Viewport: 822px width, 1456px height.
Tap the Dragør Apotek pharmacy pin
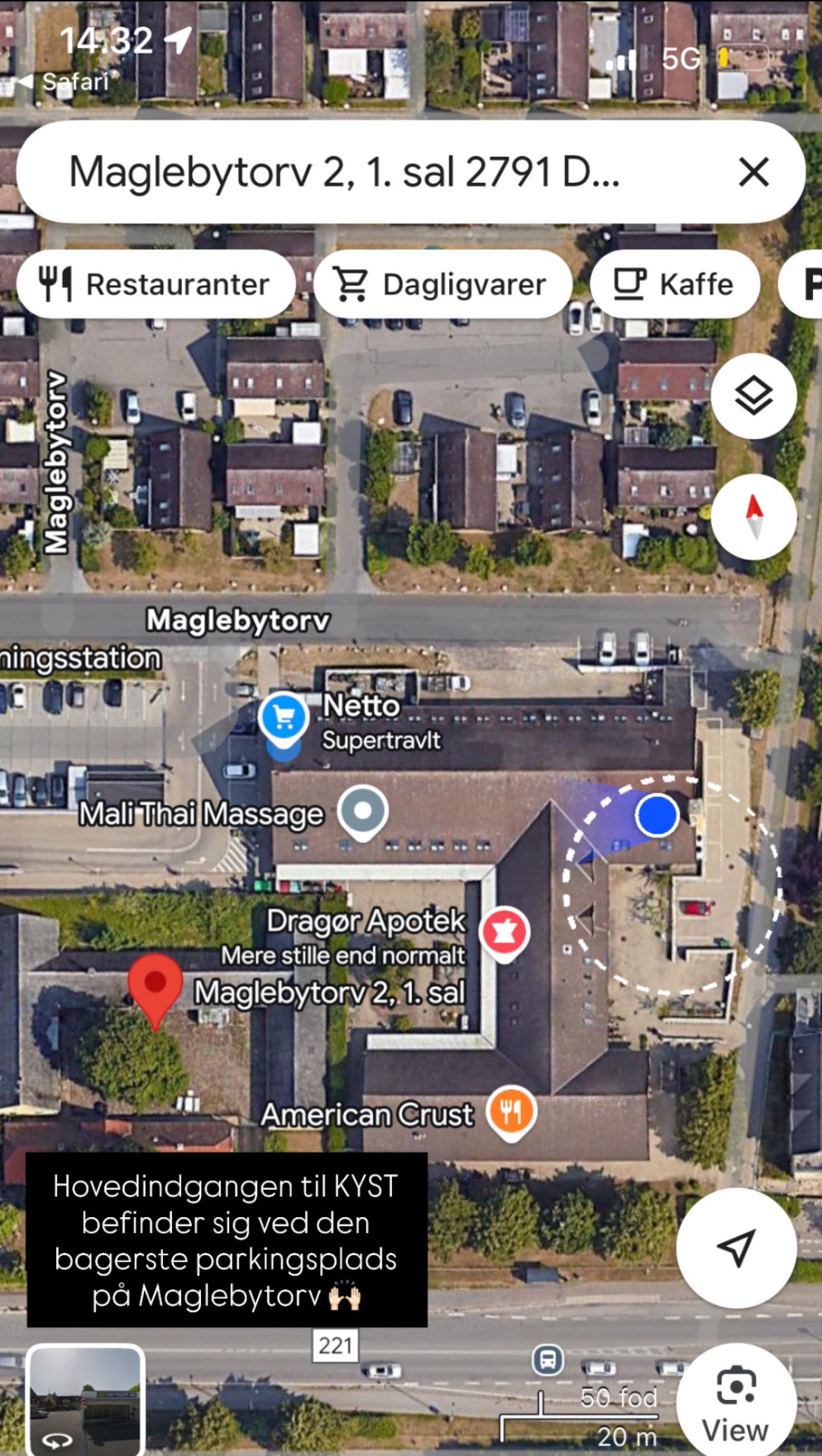(504, 931)
